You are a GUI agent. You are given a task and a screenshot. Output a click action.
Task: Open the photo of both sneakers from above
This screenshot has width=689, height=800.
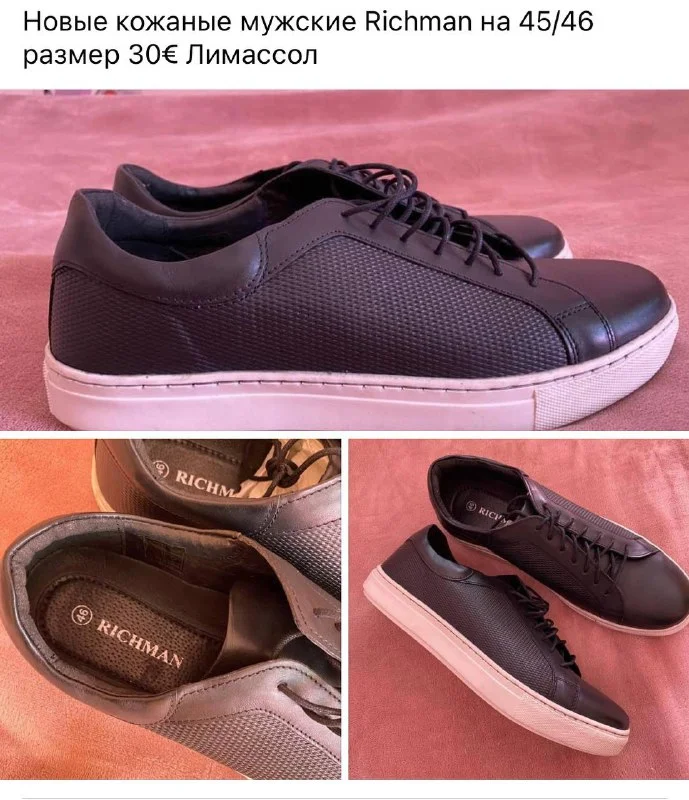518,608
